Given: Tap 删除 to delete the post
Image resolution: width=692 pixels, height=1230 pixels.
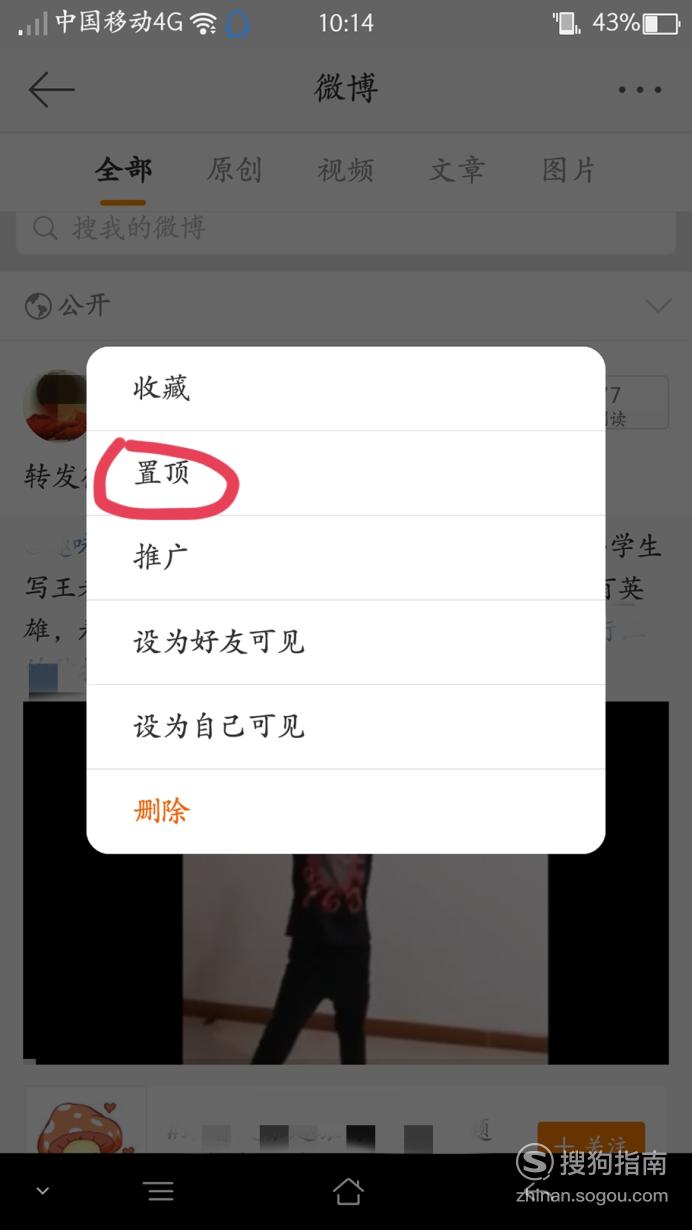Looking at the screenshot, I should [346, 811].
